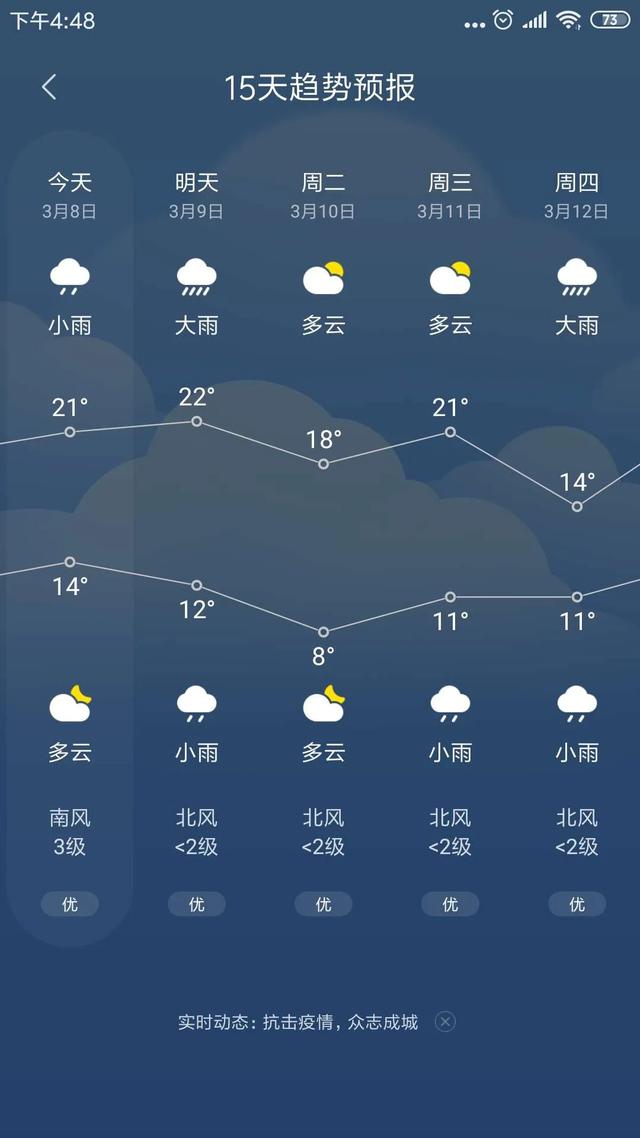Dismiss the 实时动态 banner
The height and width of the screenshot is (1138, 640).
coord(445,1022)
